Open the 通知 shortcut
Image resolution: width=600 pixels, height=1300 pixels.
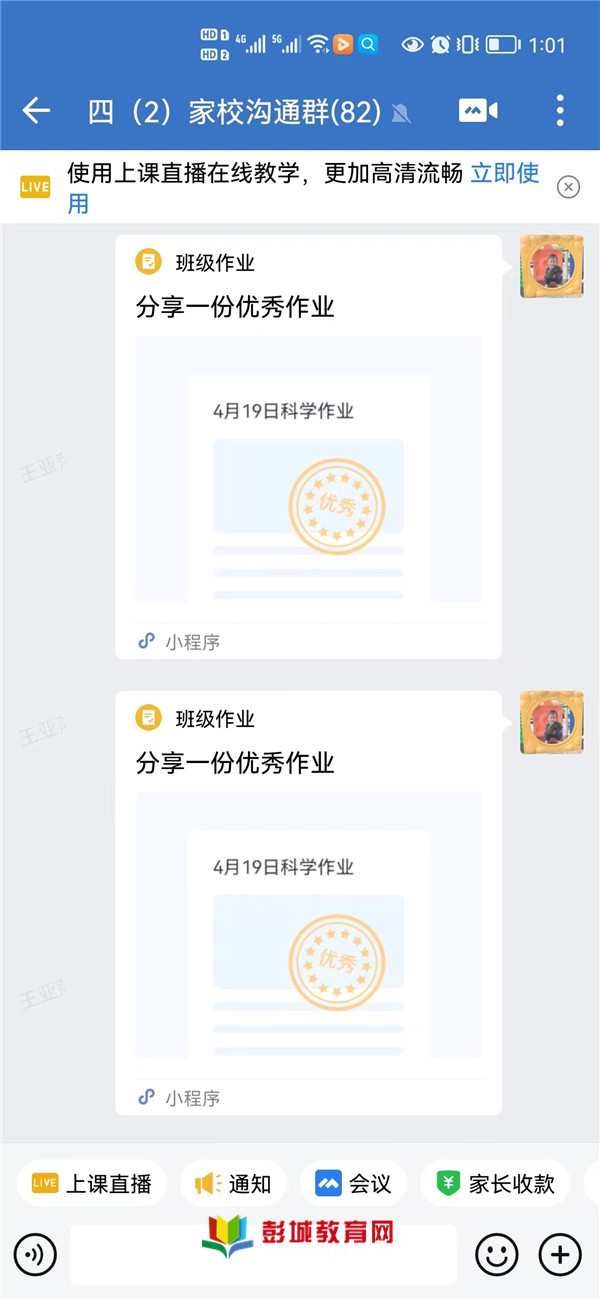tap(234, 1184)
